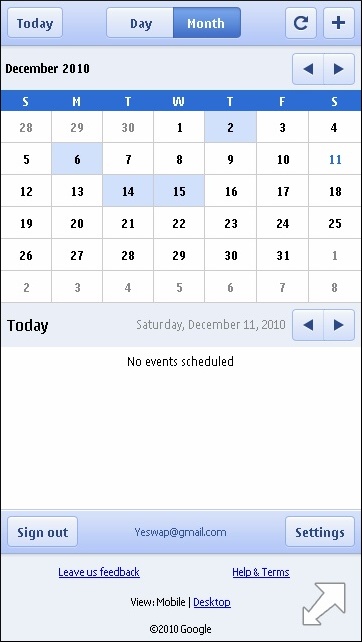Select December 2 in the calendar
Image resolution: width=362 pixels, height=642 pixels.
[231, 127]
